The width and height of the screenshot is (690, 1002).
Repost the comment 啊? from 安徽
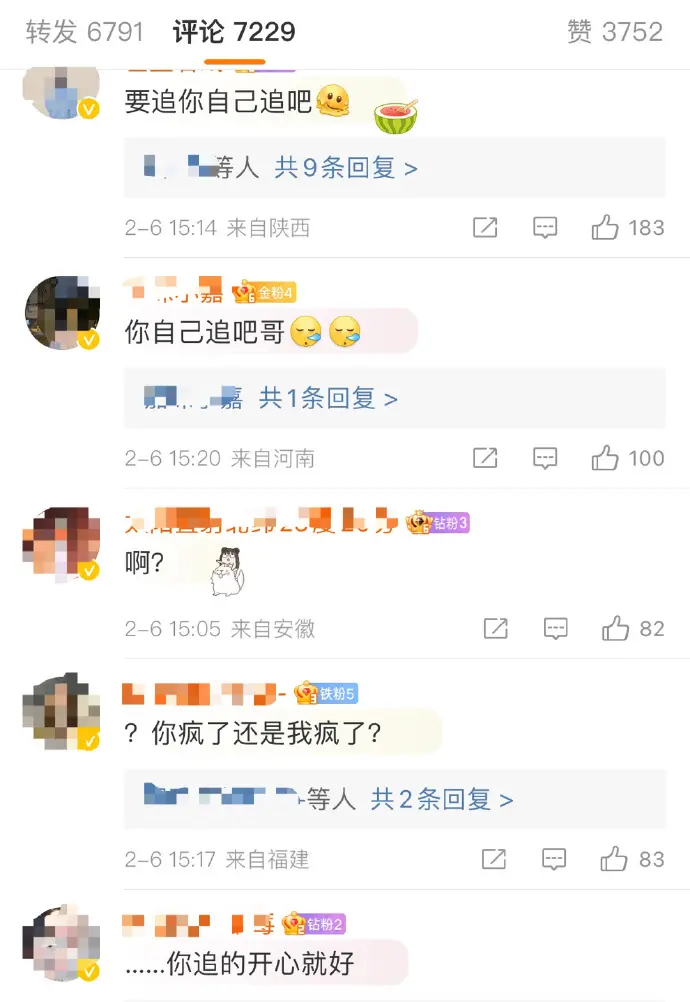click(x=495, y=629)
